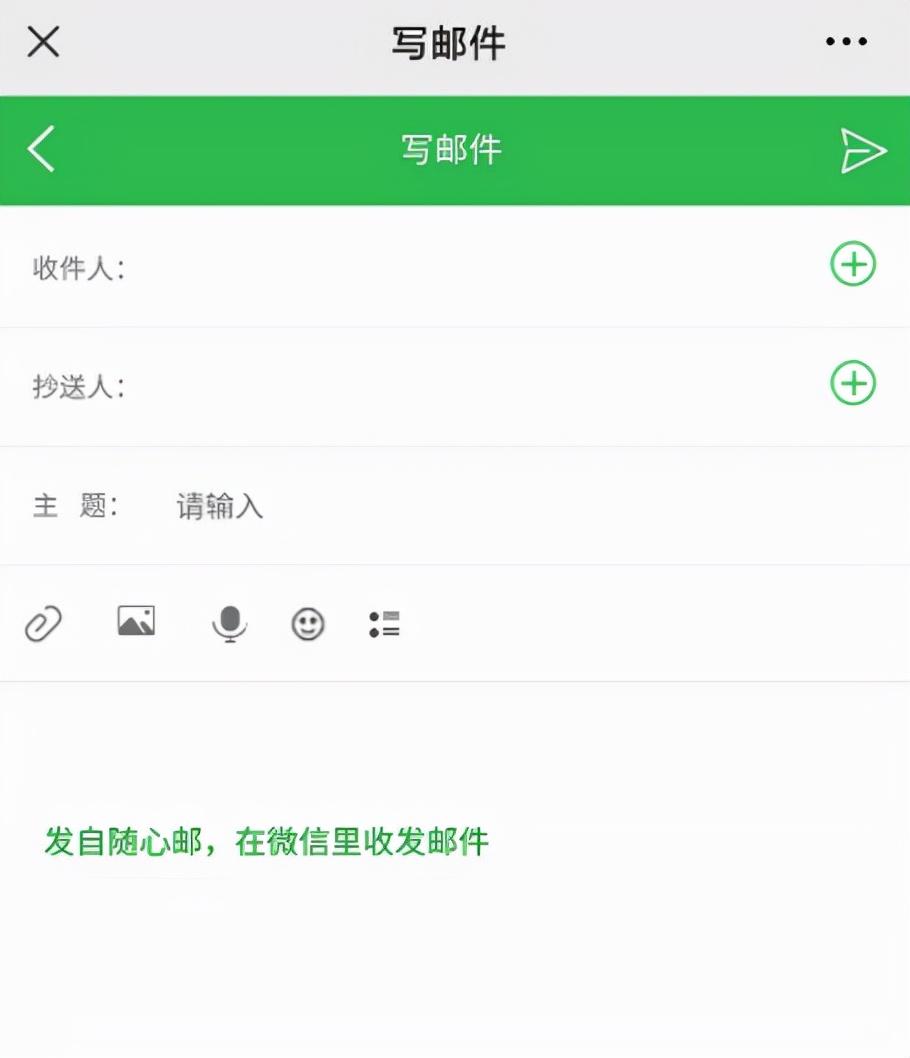Image resolution: width=910 pixels, height=1058 pixels.
Task: Select the 写邮件 top header title
Action: 449,40
